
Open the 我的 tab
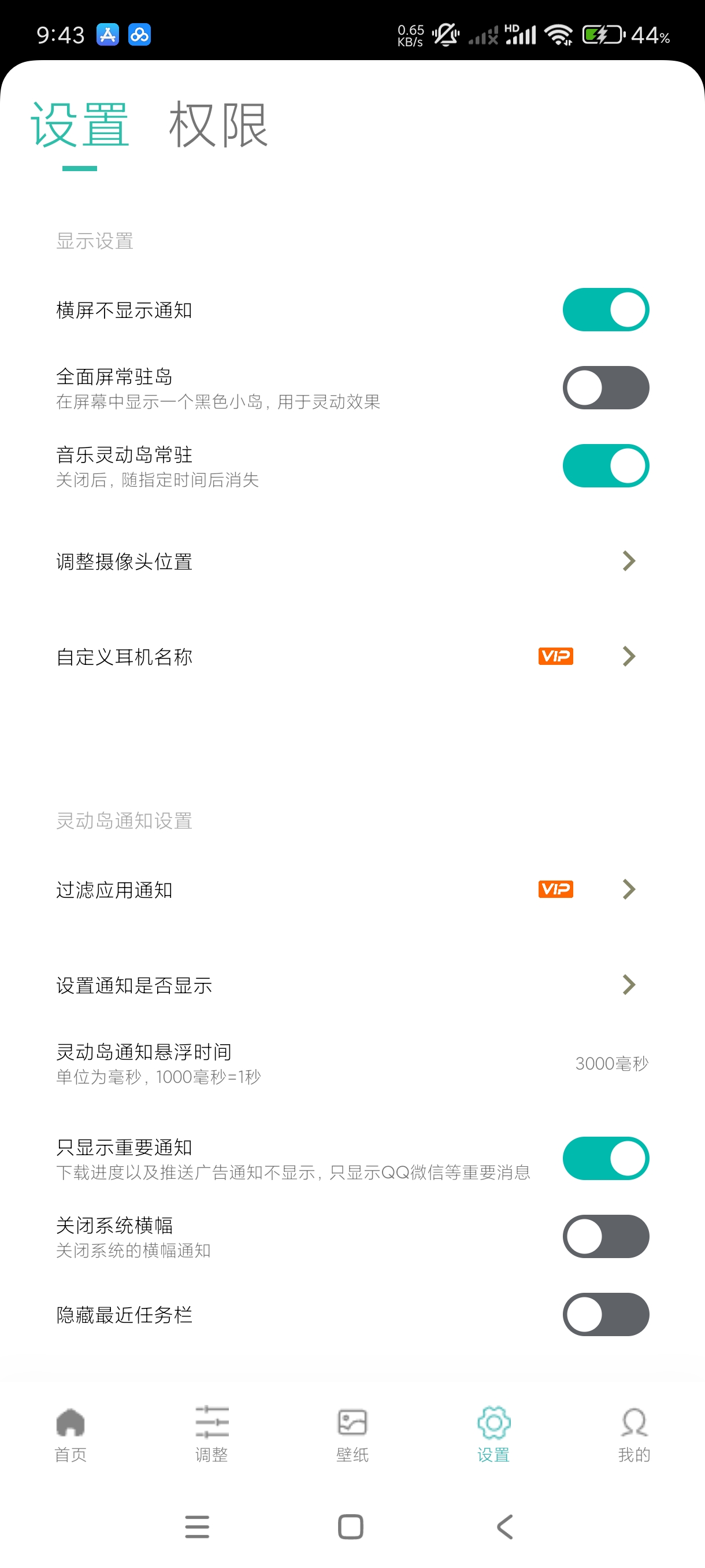pos(634,1433)
